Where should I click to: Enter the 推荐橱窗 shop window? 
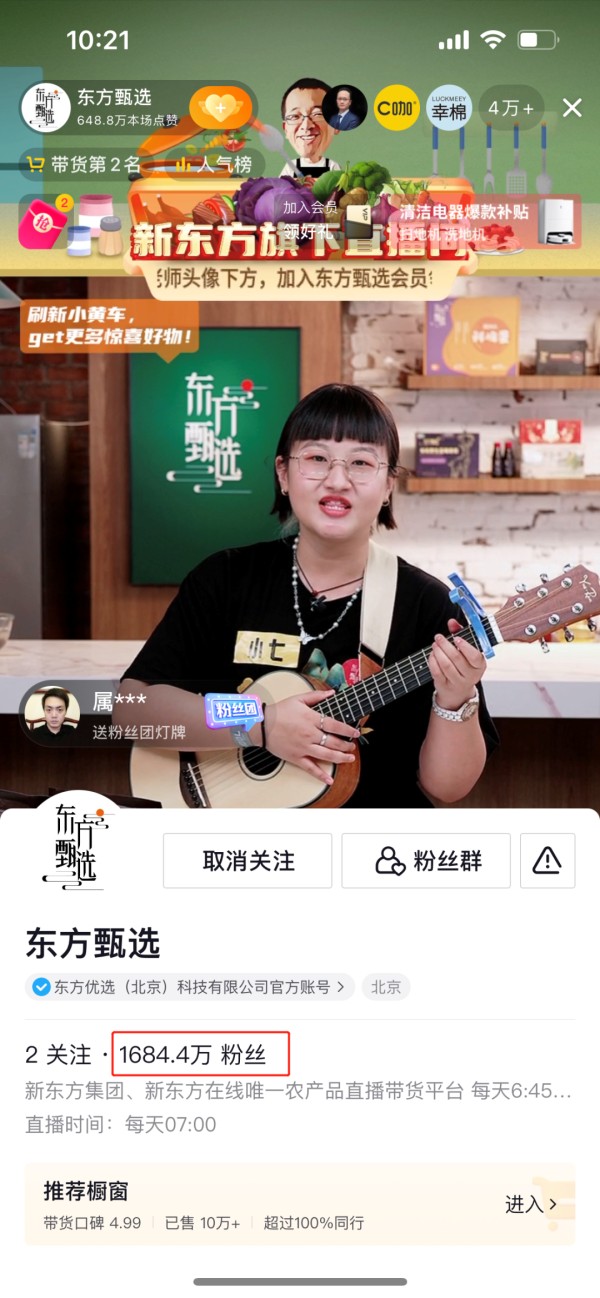[531, 1204]
